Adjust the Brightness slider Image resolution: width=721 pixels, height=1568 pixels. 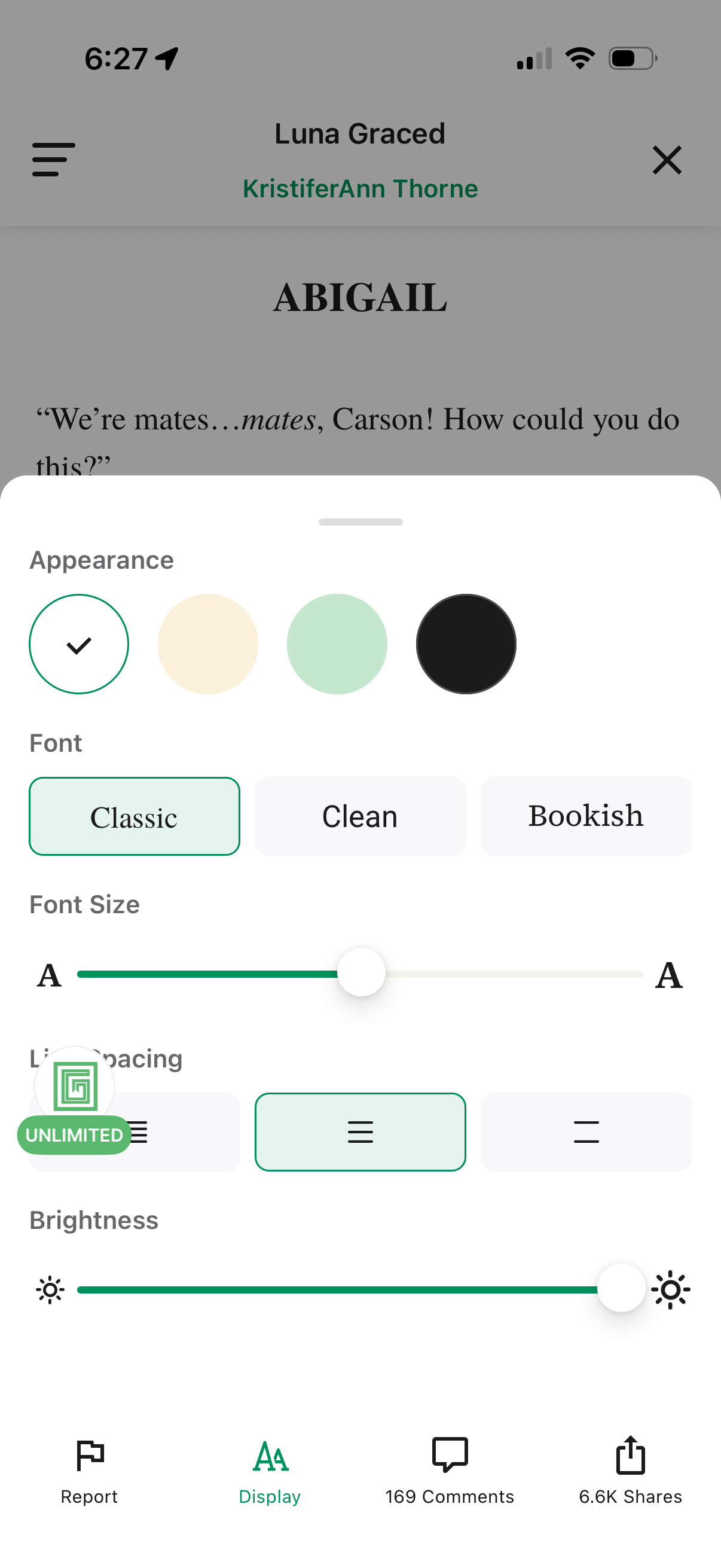[x=620, y=1289]
